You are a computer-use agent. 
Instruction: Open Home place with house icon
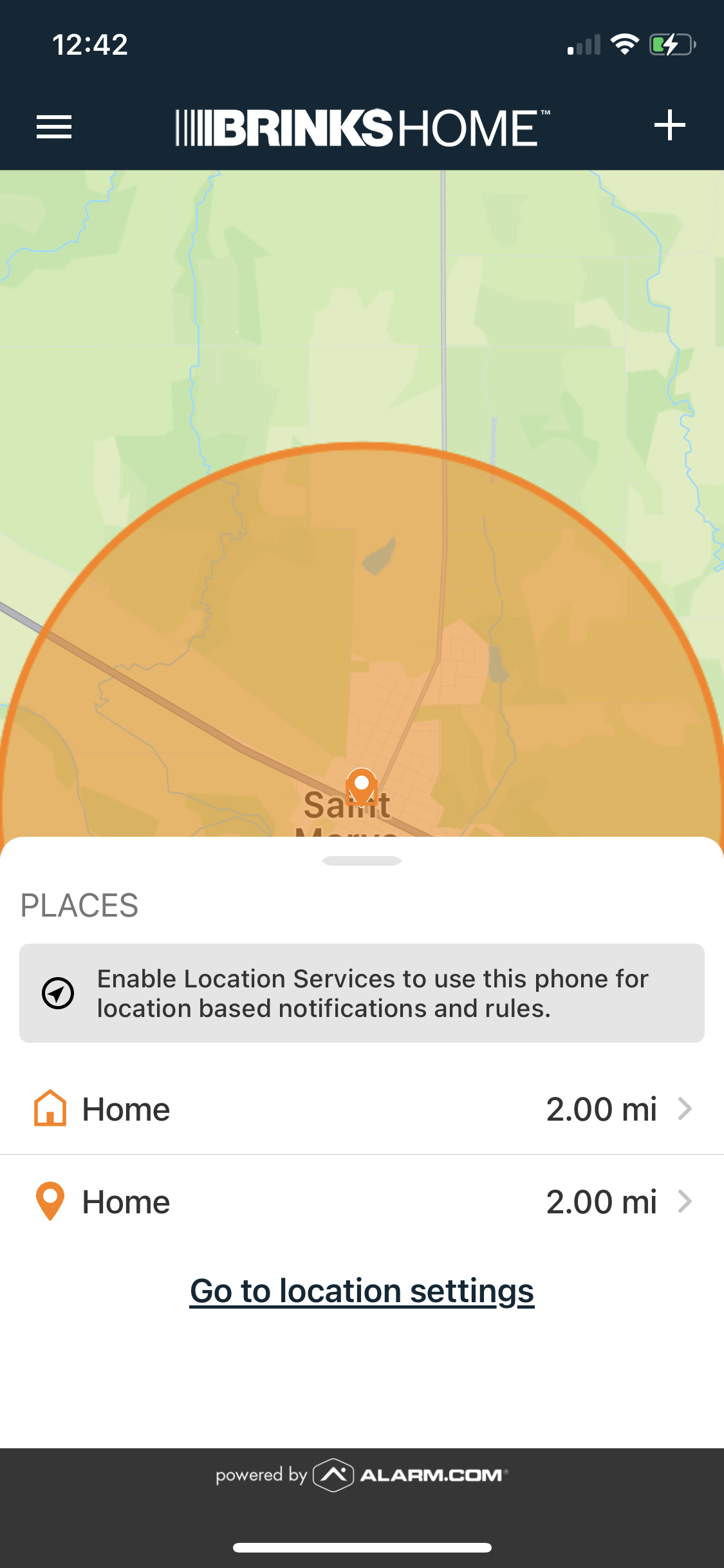click(x=362, y=1109)
